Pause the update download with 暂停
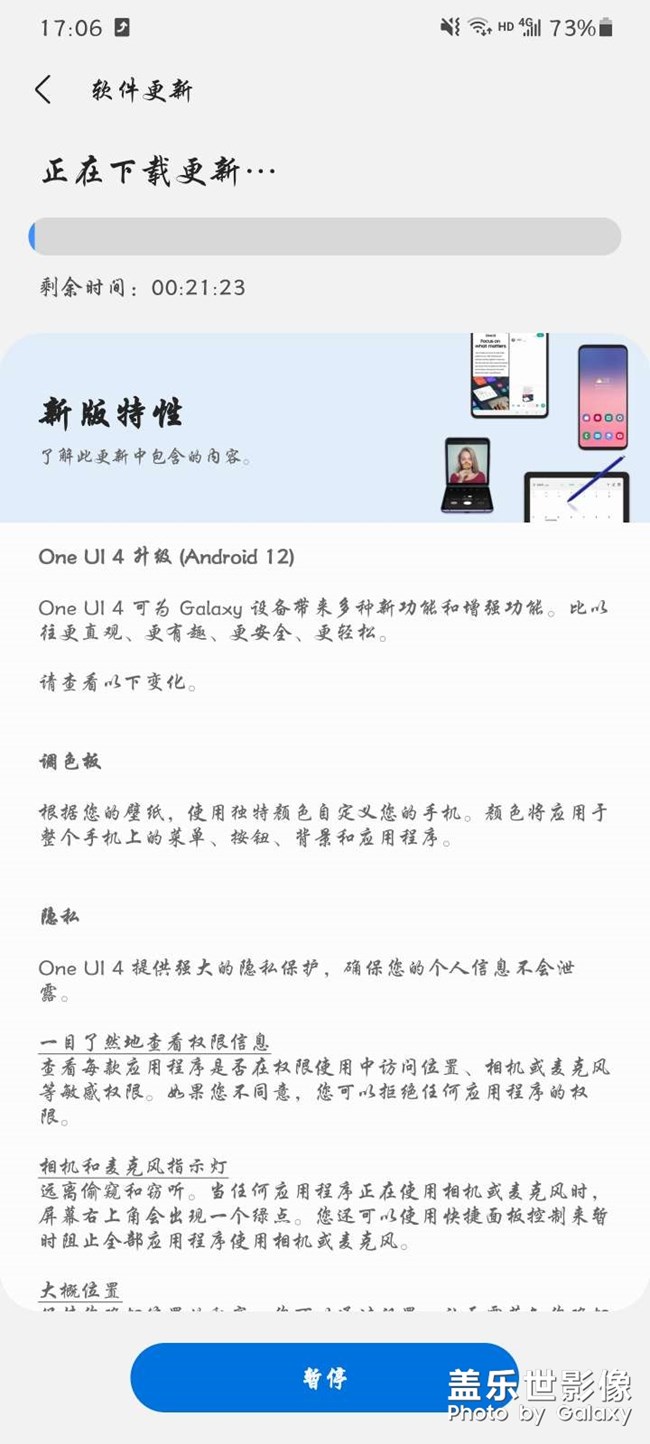 (x=324, y=1378)
